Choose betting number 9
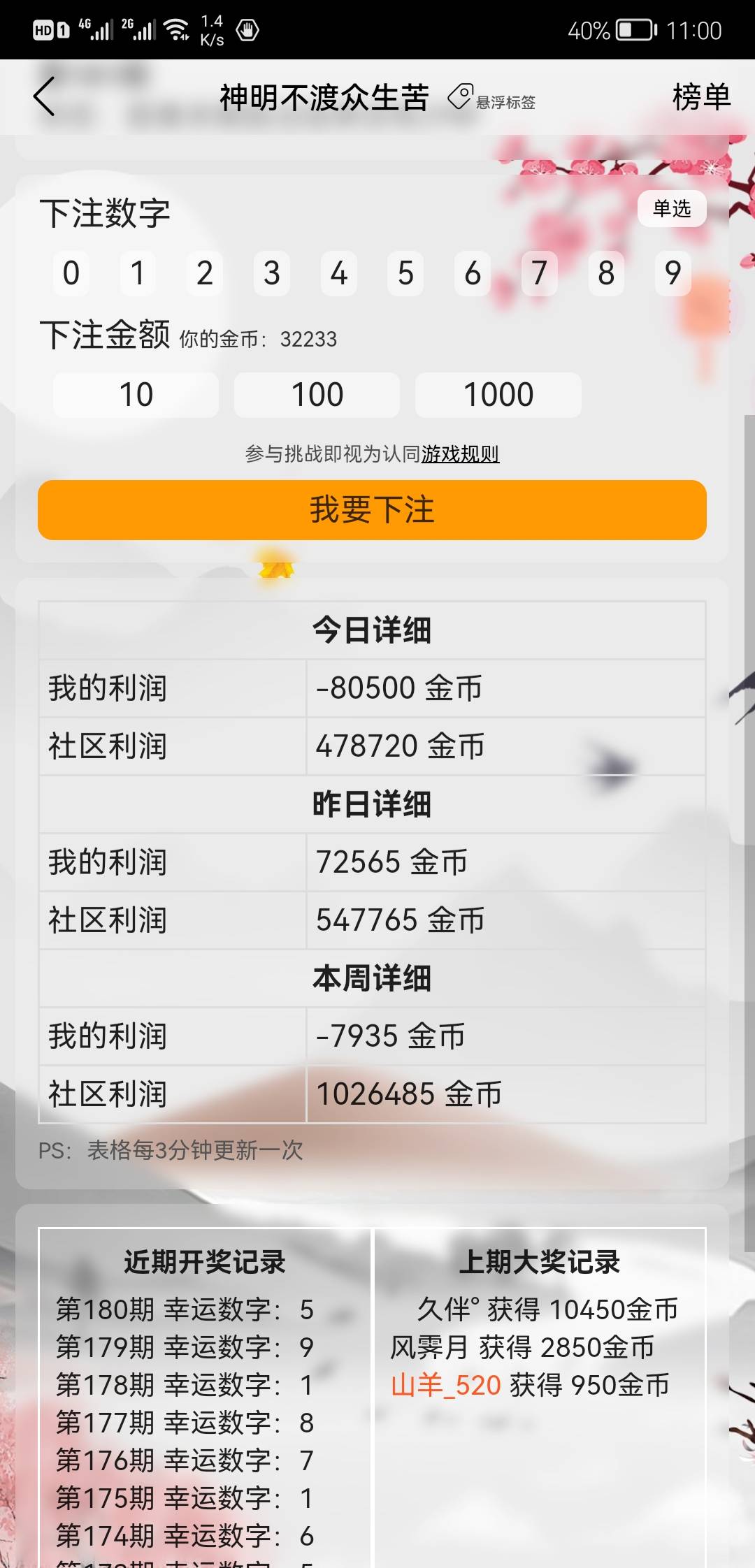 [673, 273]
